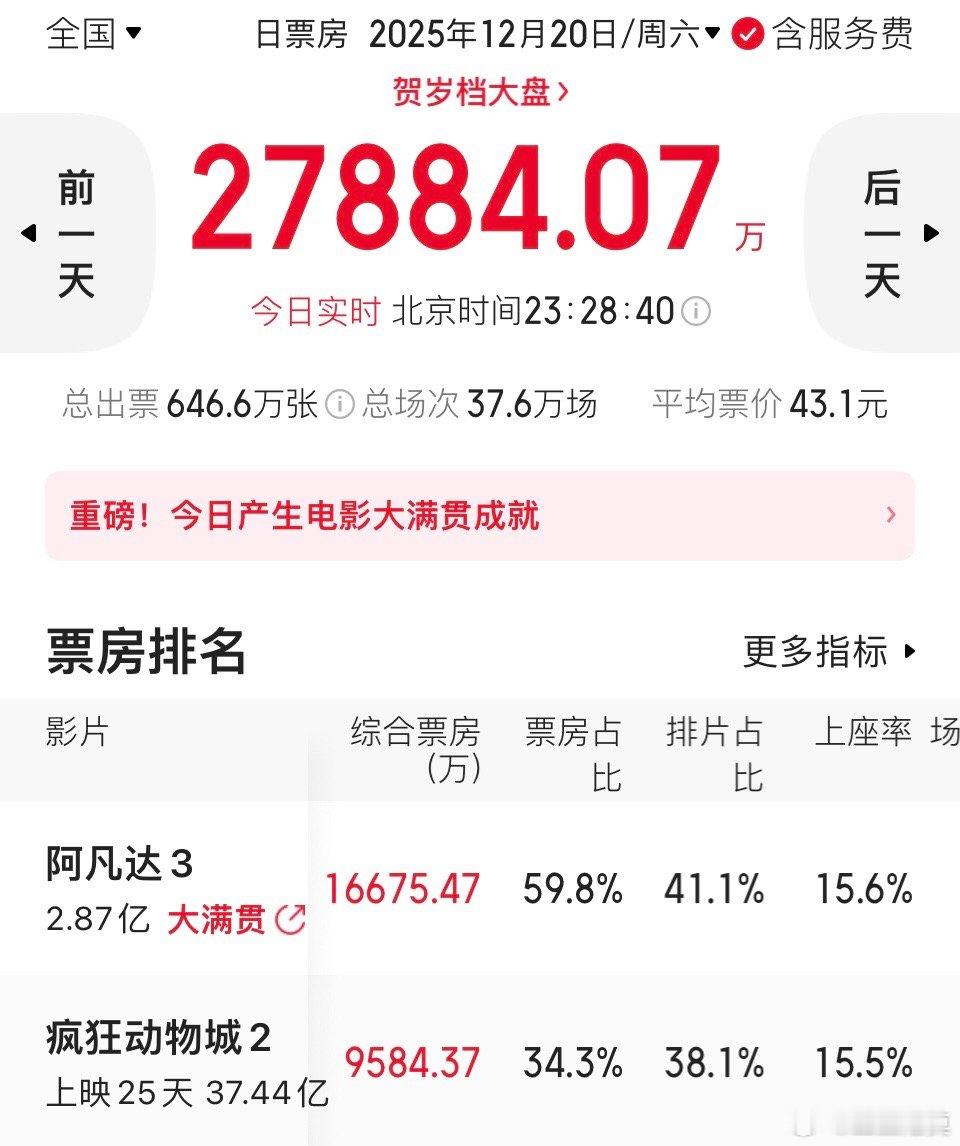Click the info icon beside 总出票

point(341,404)
